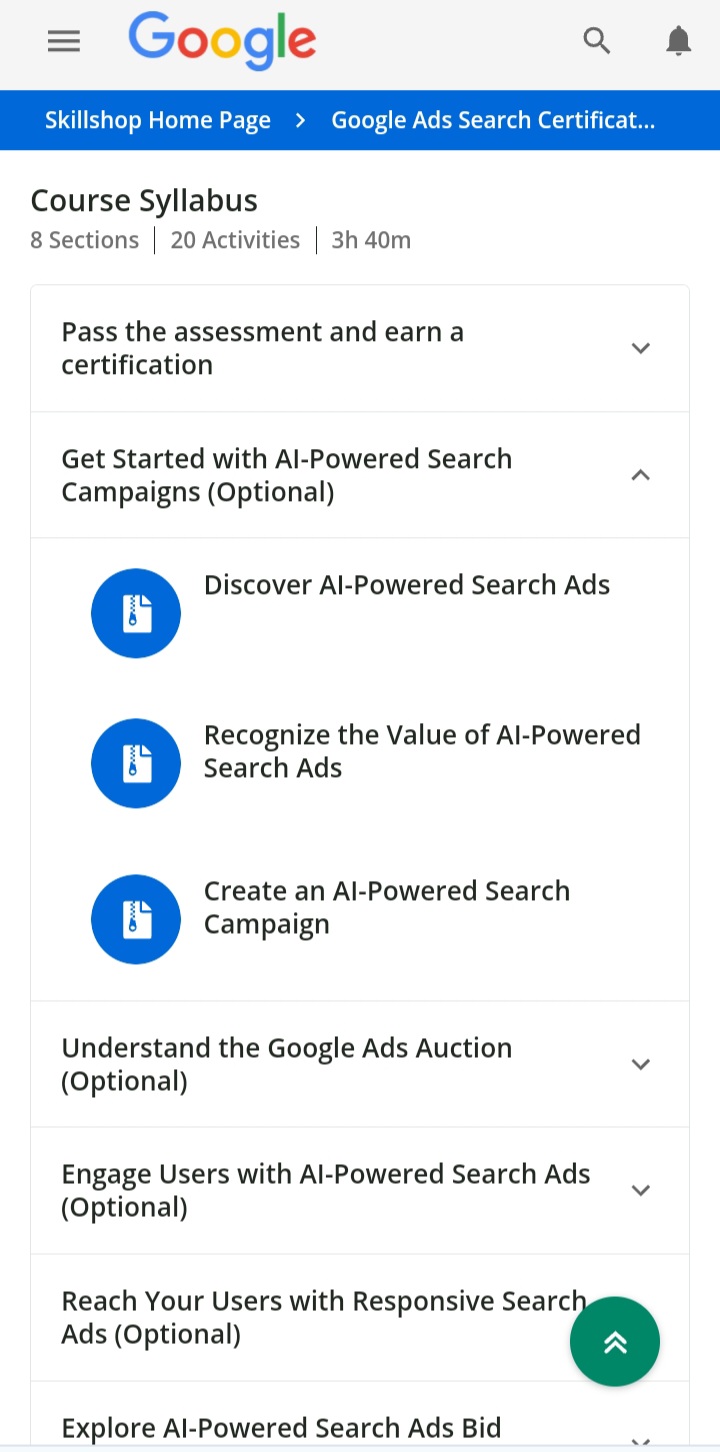Image resolution: width=720 pixels, height=1452 pixels.
Task: Click the Recognize the Value activity icon
Action: [x=136, y=763]
